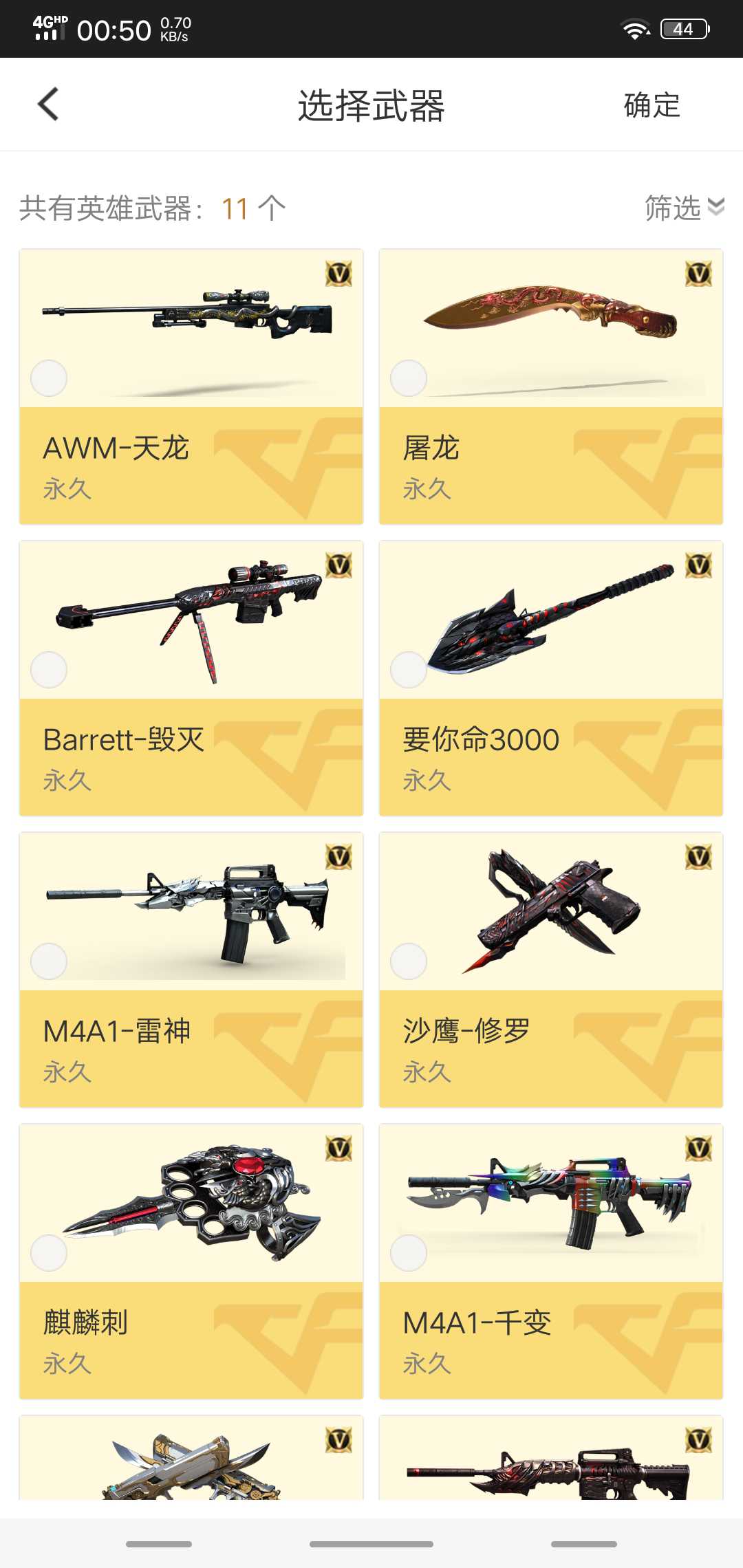Select the Barrett-毁灭 radio circle
This screenshot has height=1568, width=743.
[49, 670]
